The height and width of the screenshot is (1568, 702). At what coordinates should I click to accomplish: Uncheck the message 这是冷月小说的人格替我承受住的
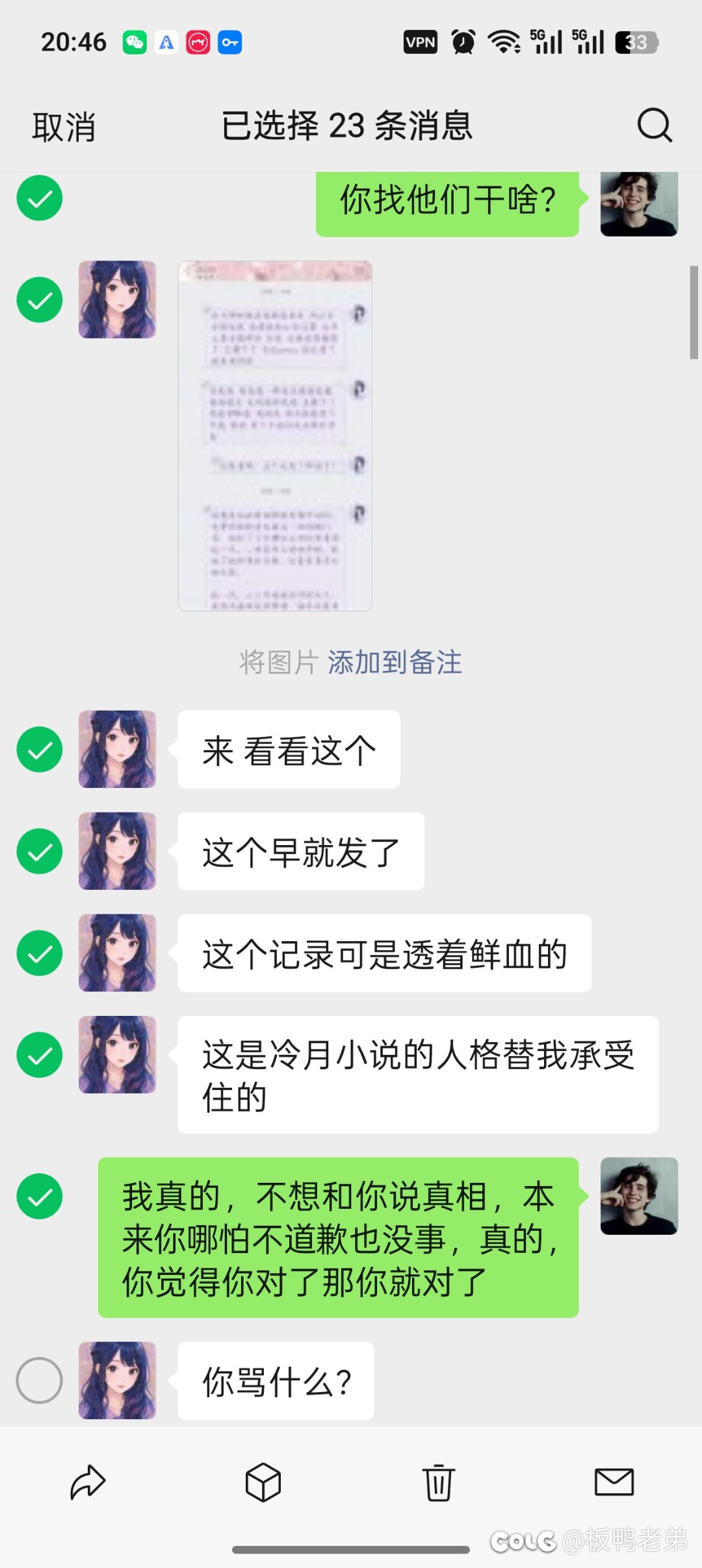pyautogui.click(x=40, y=1055)
